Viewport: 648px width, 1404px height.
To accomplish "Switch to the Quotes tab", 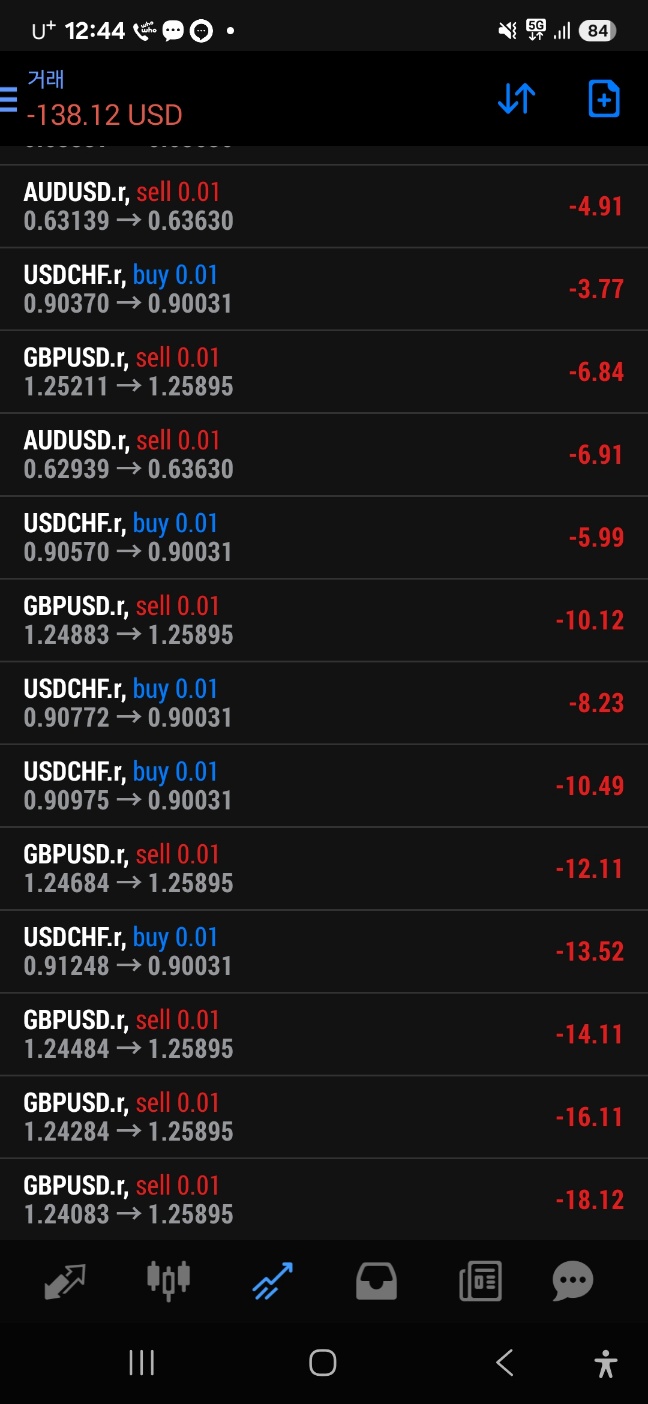I will pyautogui.click(x=65, y=1281).
